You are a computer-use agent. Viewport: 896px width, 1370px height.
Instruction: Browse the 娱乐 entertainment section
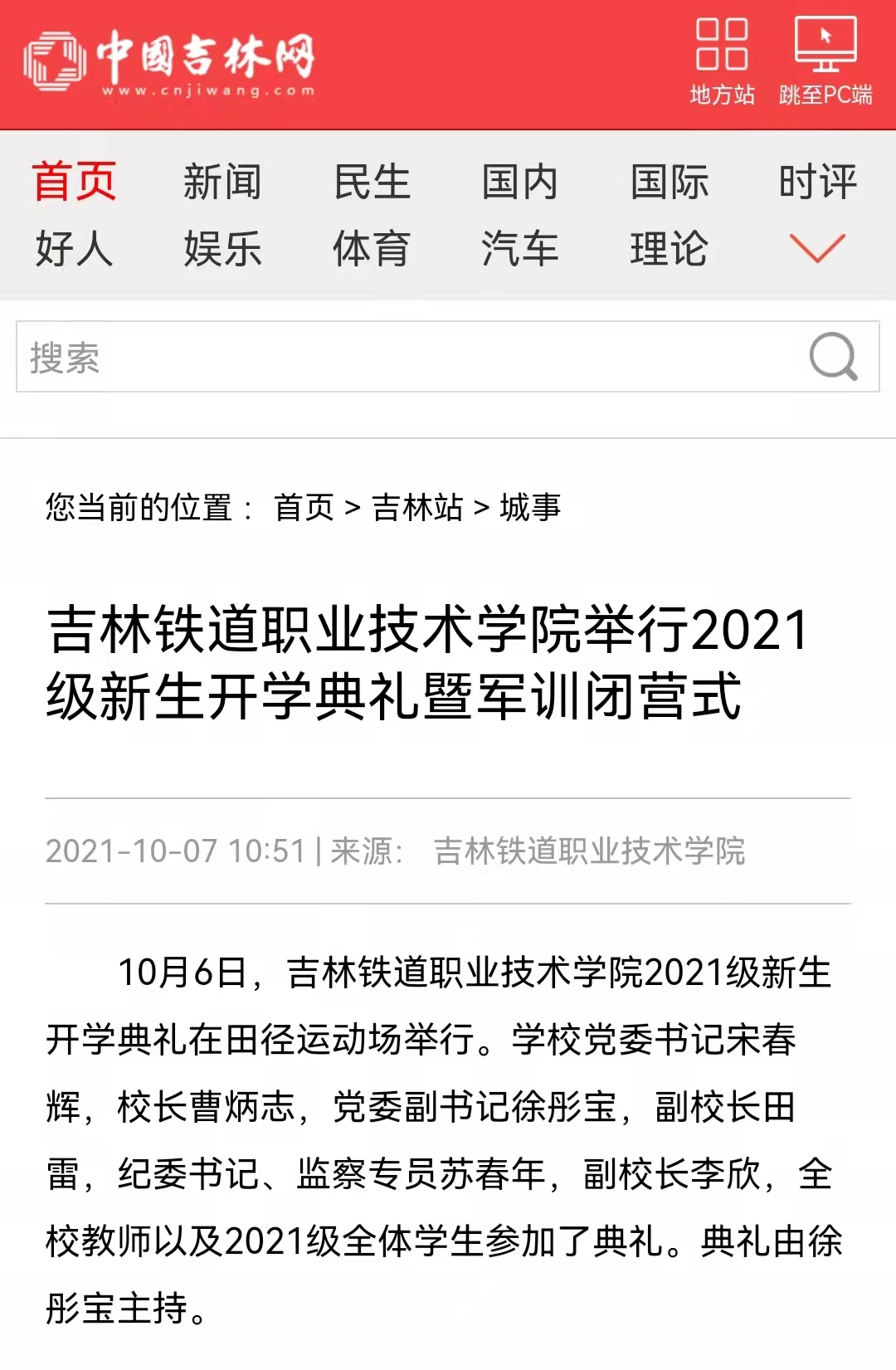click(222, 249)
